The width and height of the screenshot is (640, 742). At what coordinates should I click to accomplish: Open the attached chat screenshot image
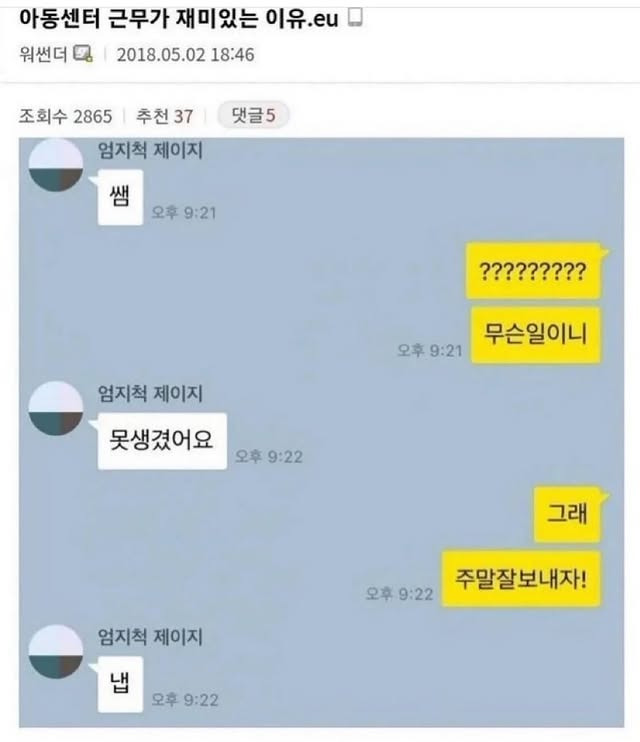point(320,430)
